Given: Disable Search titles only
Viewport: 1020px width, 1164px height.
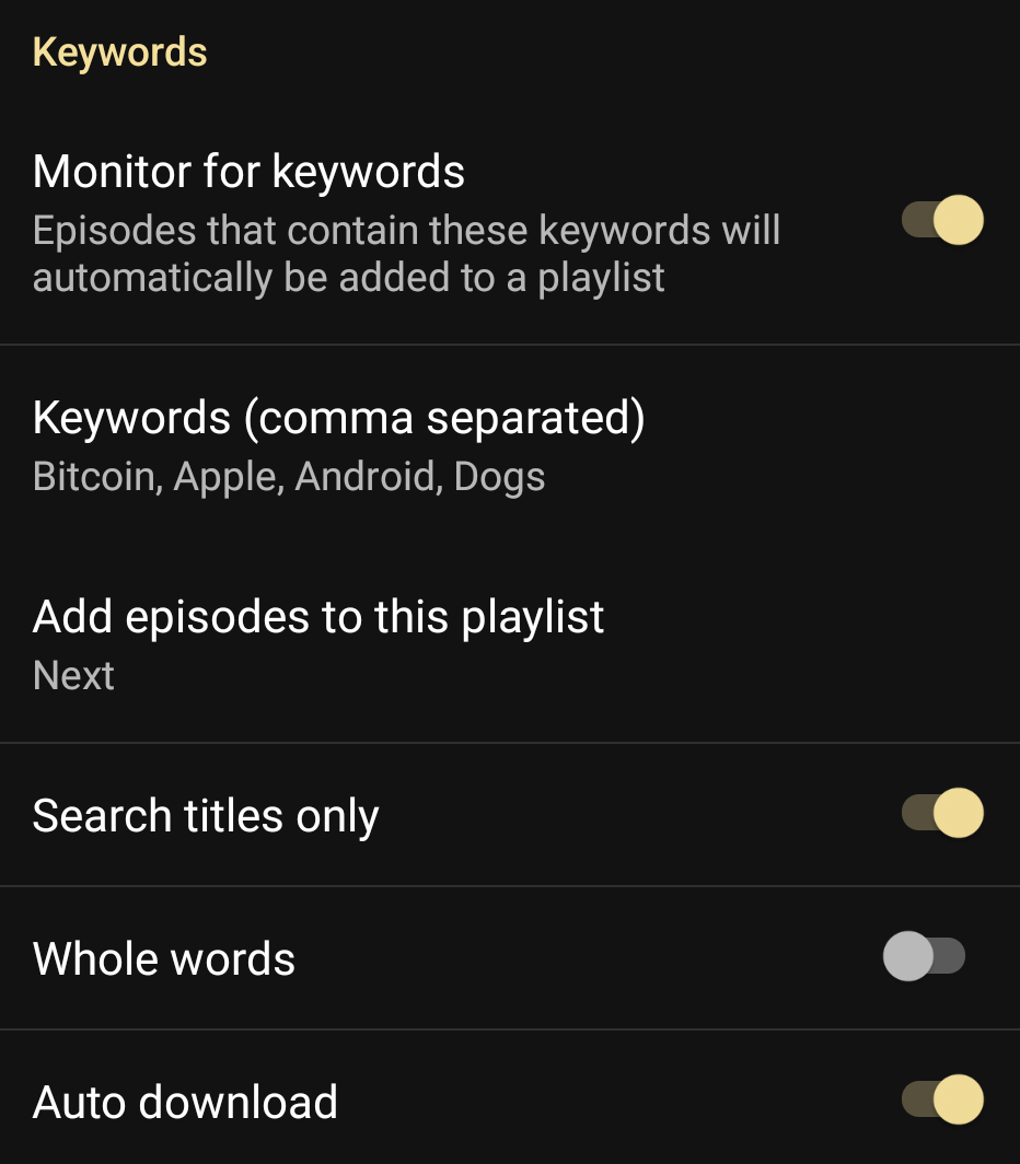Looking at the screenshot, I should [942, 813].
